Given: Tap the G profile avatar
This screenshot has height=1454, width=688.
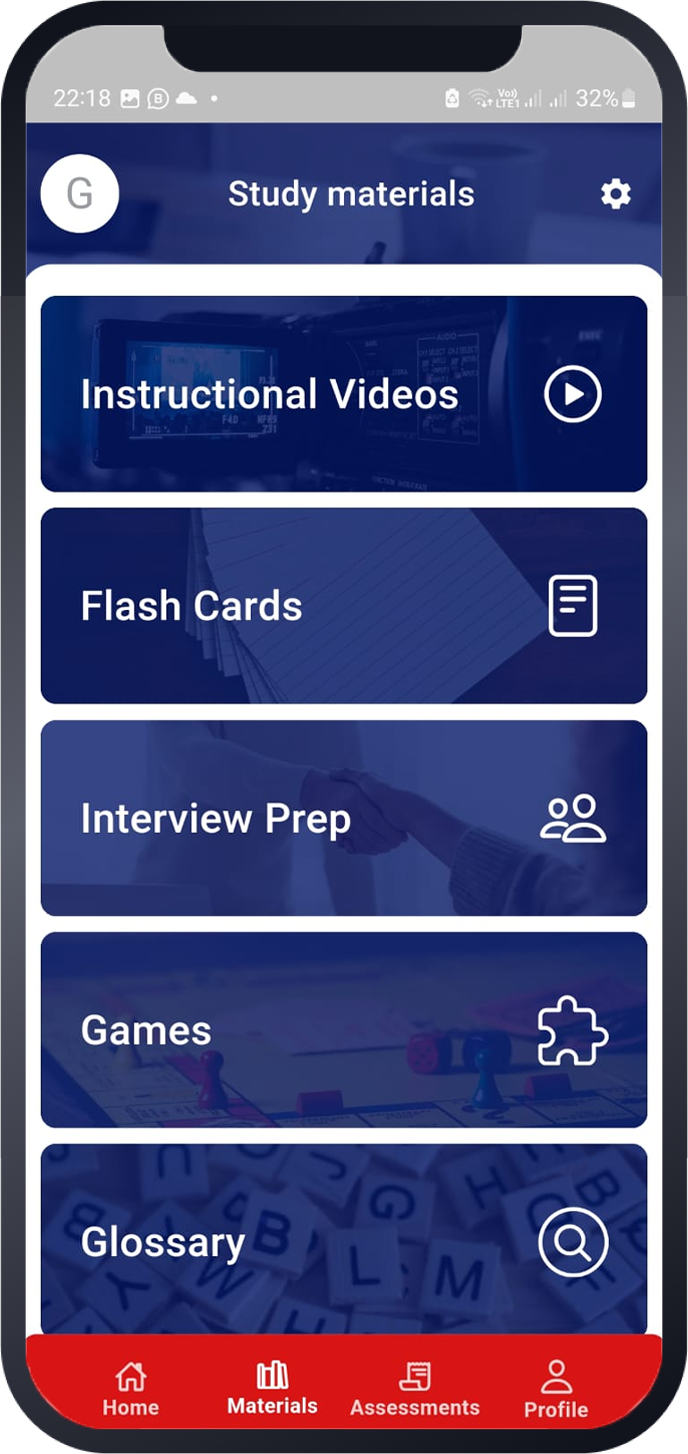Looking at the screenshot, I should [80, 194].
